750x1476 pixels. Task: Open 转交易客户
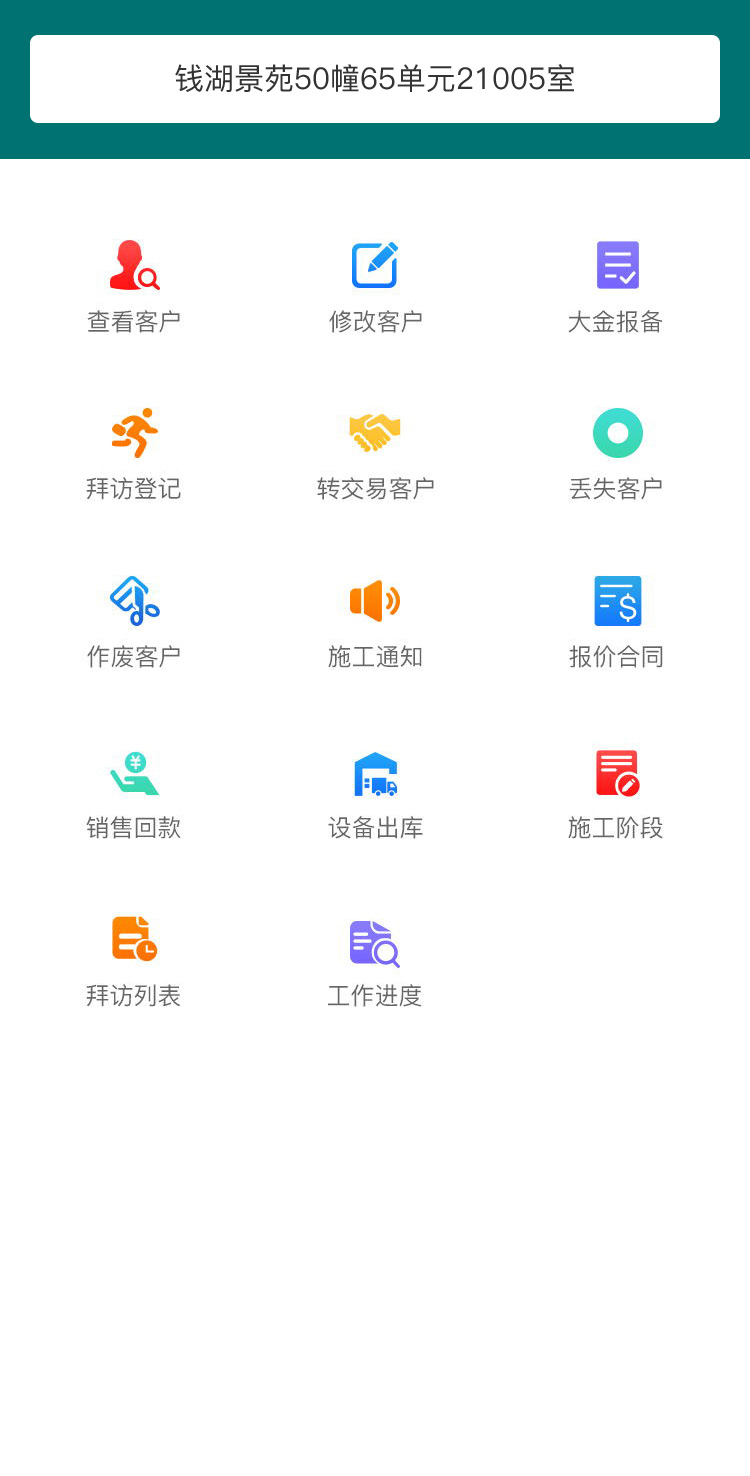pyautogui.click(x=375, y=455)
